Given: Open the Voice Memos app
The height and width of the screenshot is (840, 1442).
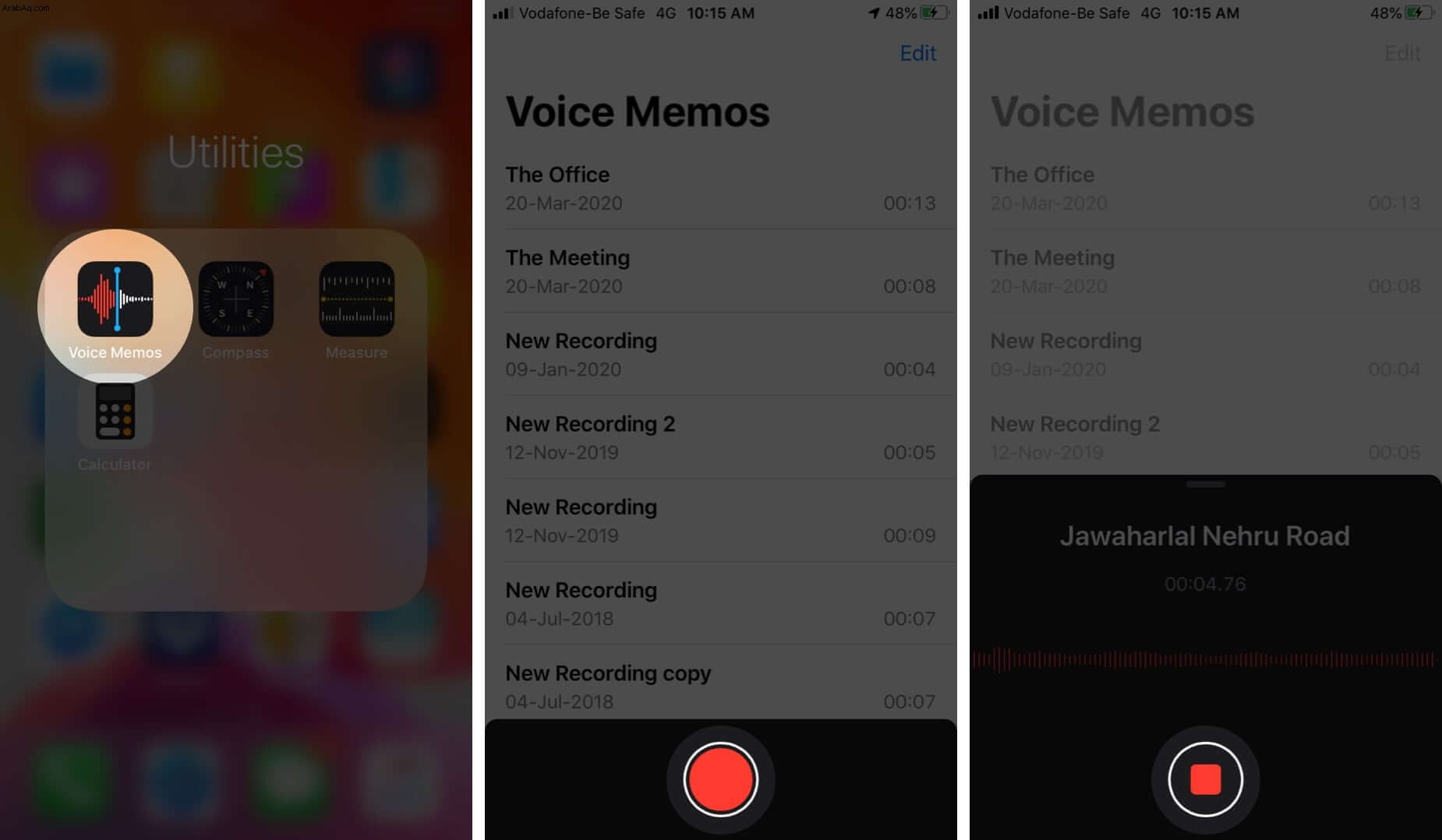Looking at the screenshot, I should point(115,299).
